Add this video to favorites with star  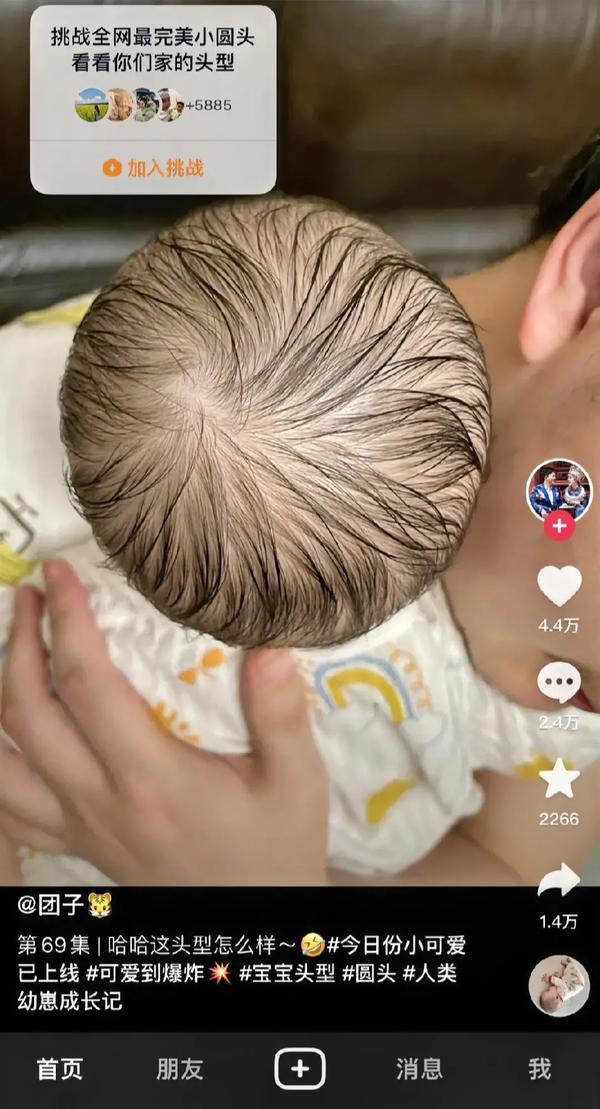point(559,779)
